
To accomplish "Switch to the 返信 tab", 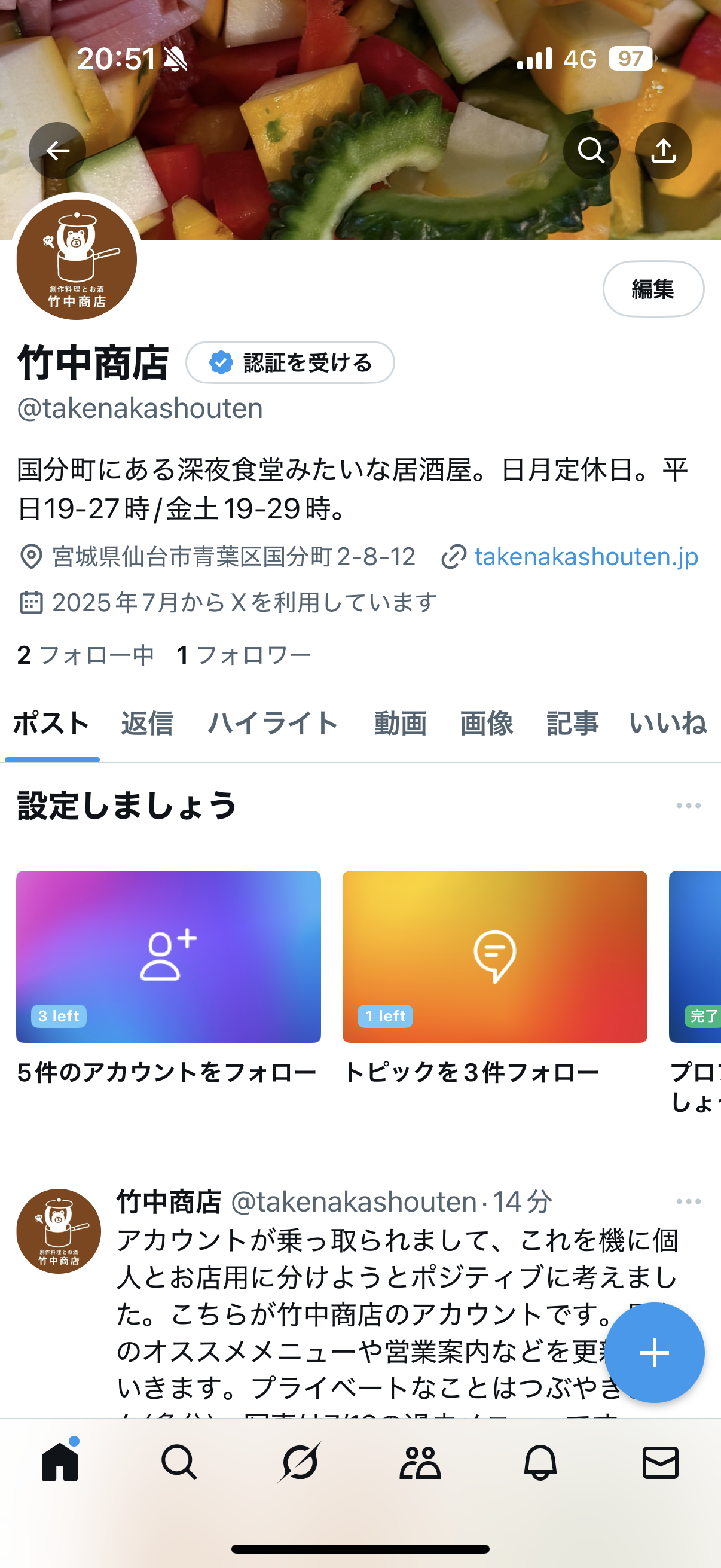I will click(x=147, y=724).
